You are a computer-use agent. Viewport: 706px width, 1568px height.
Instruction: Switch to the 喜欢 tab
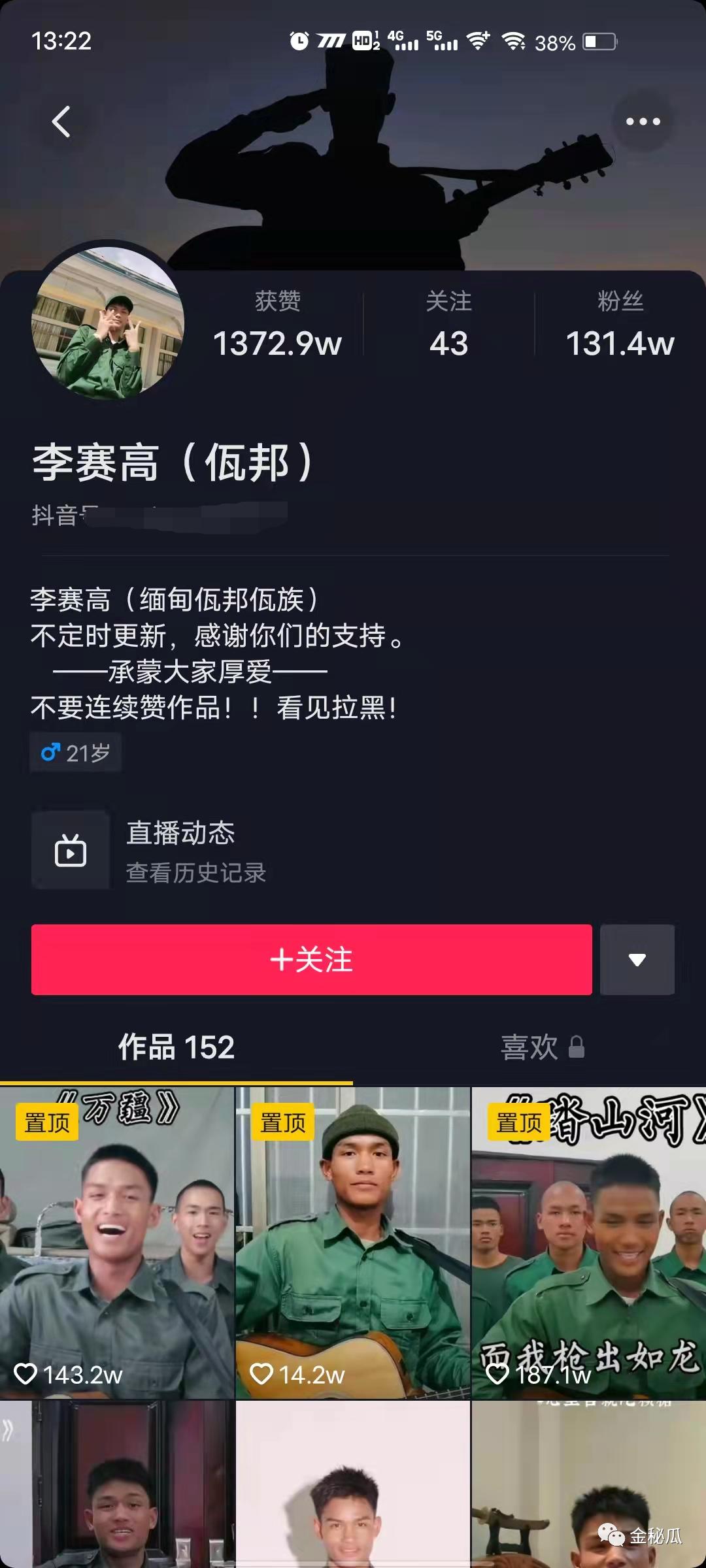541,1047
